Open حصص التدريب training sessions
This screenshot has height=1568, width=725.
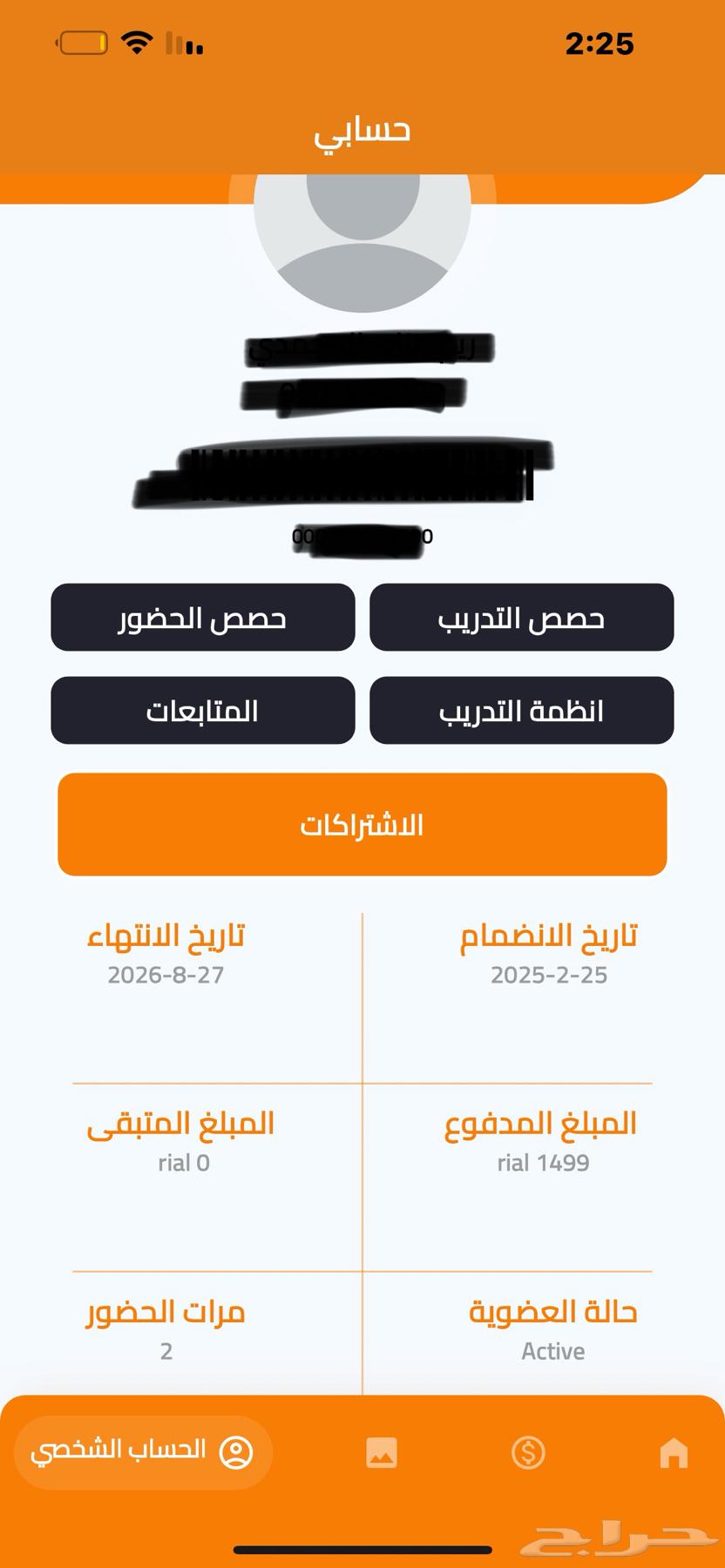521,618
